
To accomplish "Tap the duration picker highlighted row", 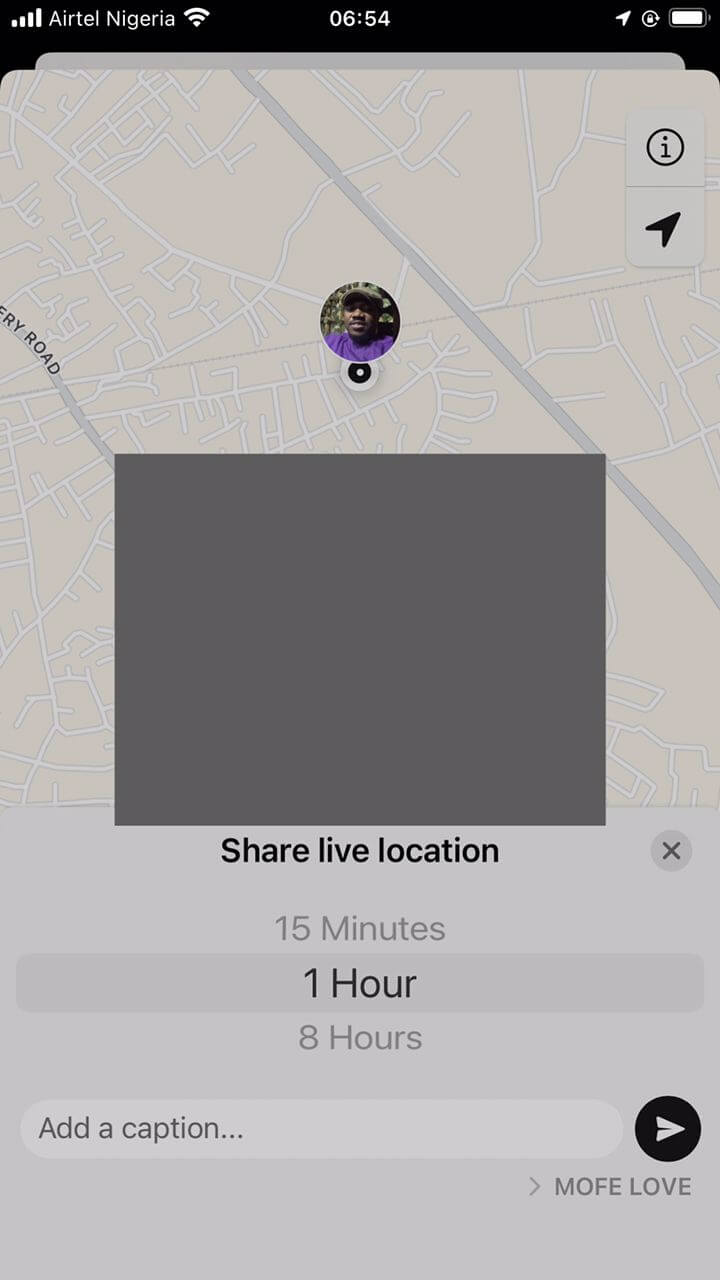I will pyautogui.click(x=360, y=983).
